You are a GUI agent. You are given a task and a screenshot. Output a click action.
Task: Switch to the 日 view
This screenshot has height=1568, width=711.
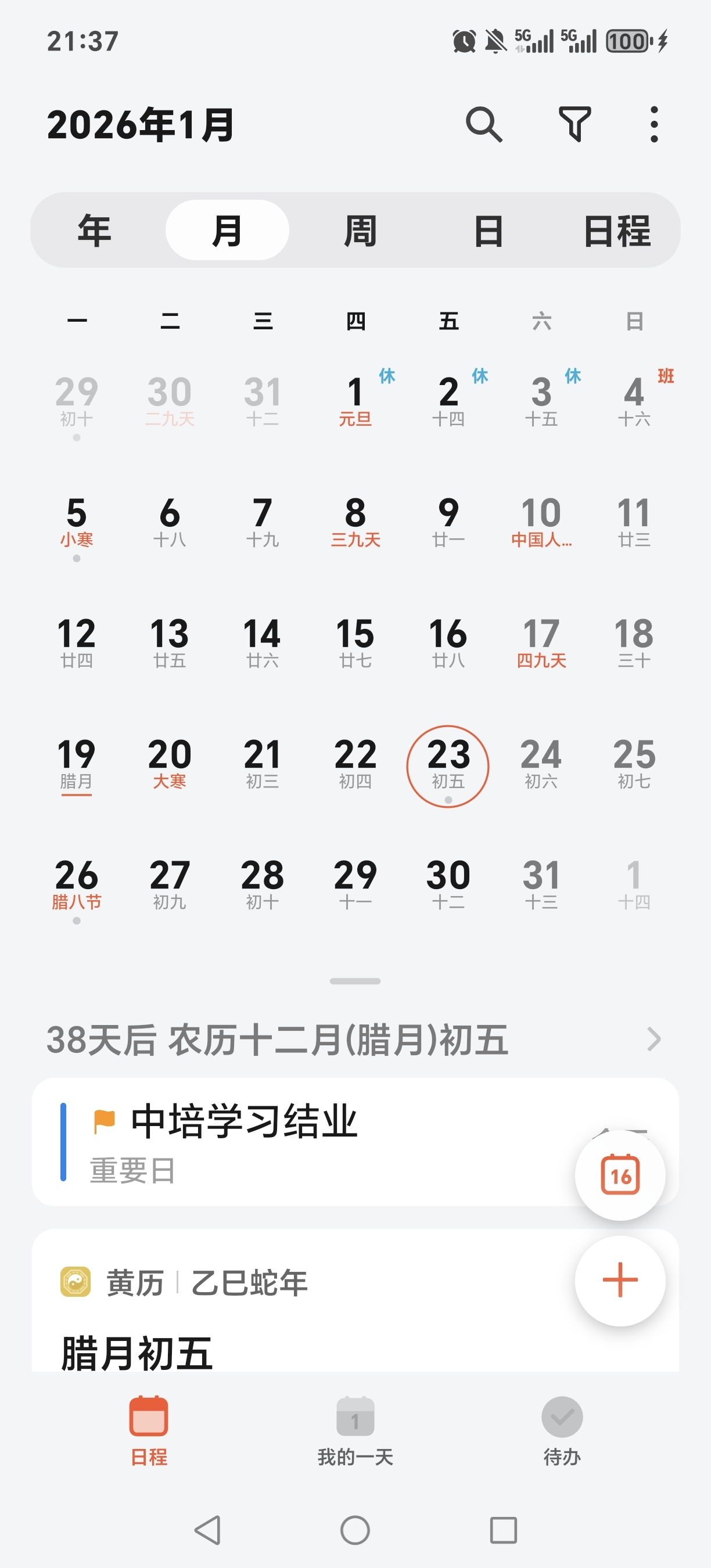point(488,231)
